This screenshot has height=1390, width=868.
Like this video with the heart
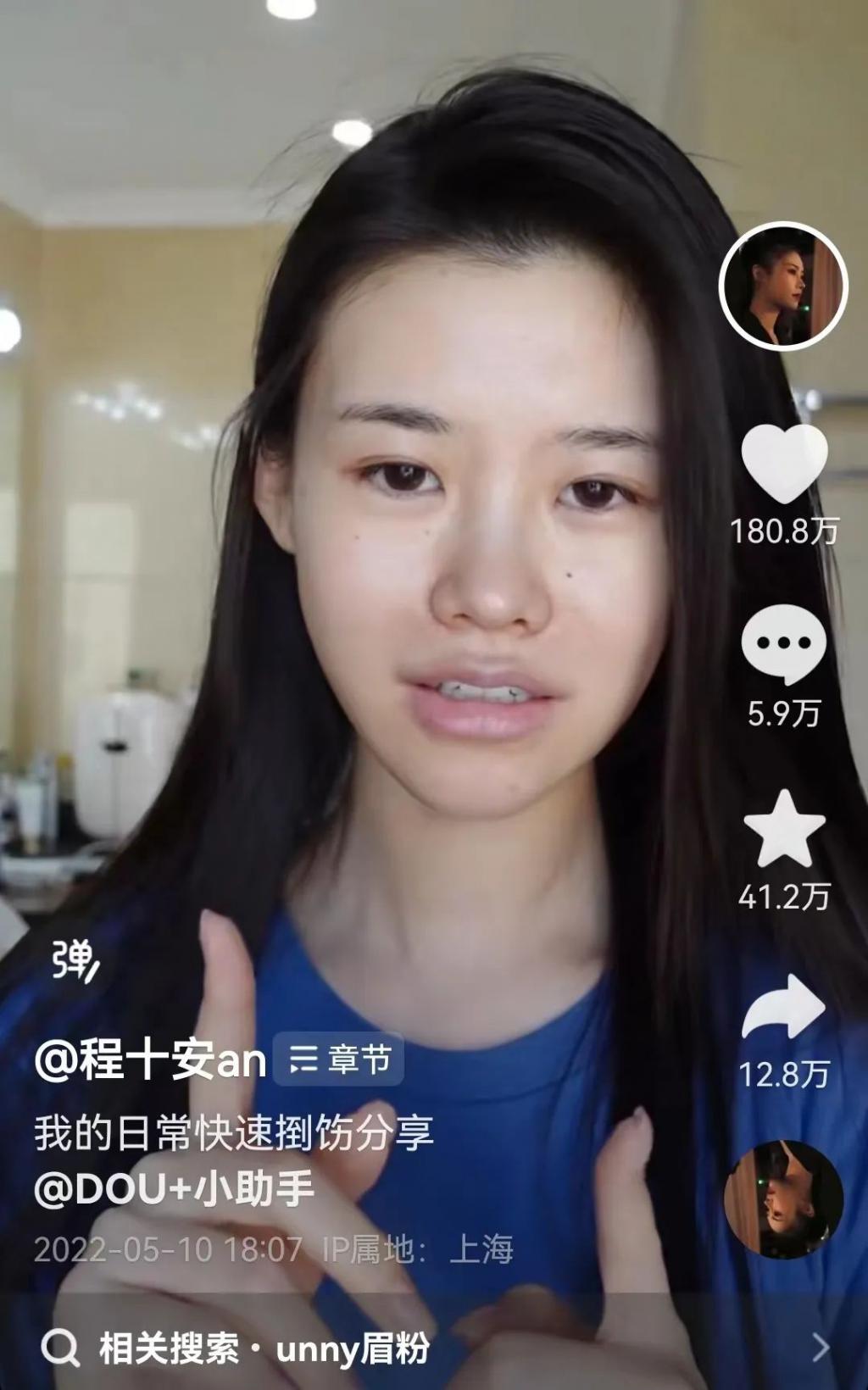click(x=784, y=464)
